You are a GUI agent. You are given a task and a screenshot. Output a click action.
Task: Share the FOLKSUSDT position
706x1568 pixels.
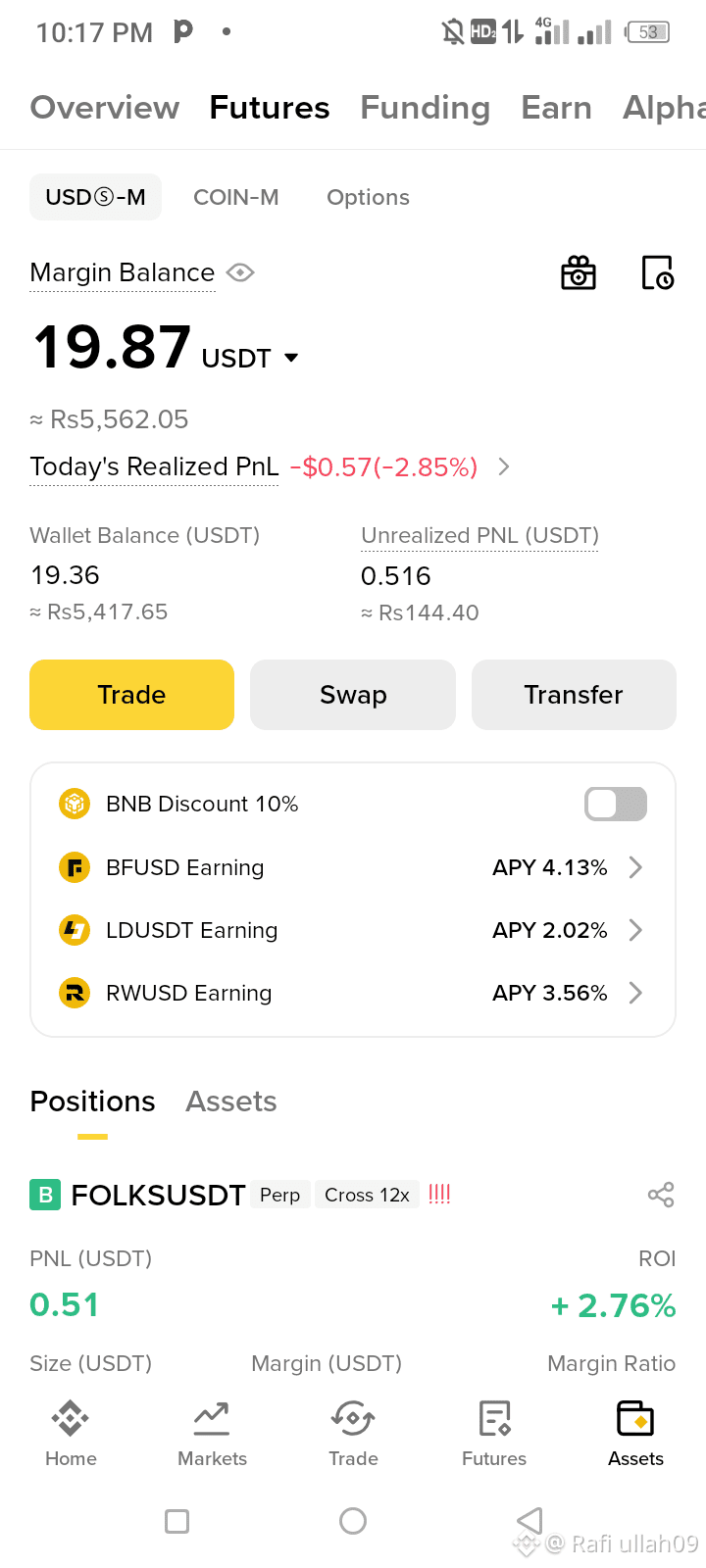point(661,1195)
